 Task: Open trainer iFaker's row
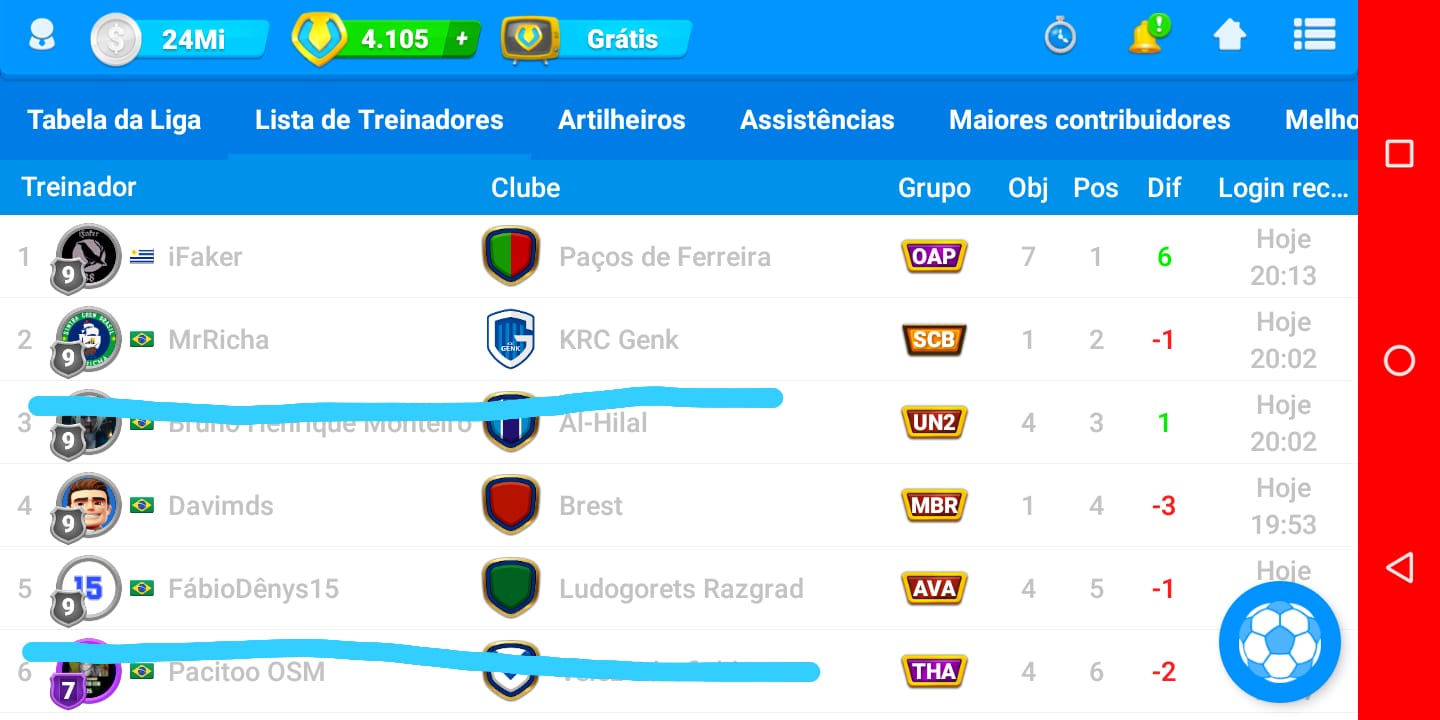205,257
